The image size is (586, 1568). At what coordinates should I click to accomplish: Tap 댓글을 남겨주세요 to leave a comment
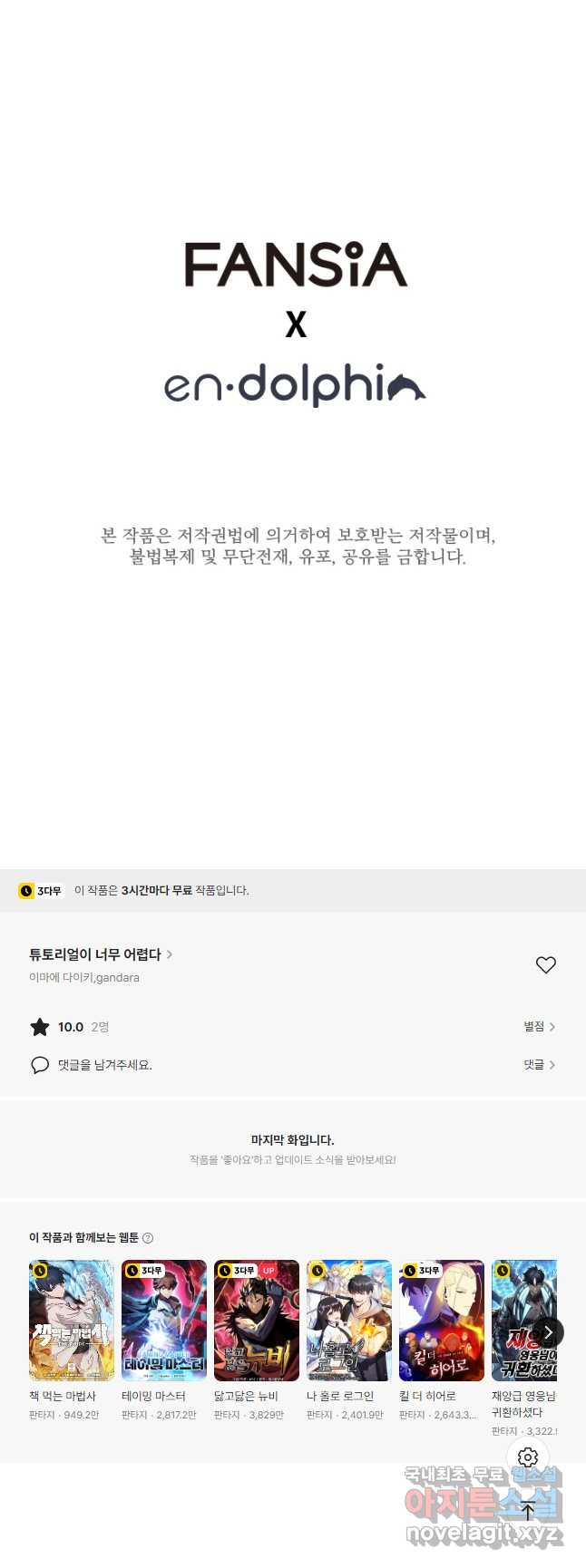point(104,1065)
